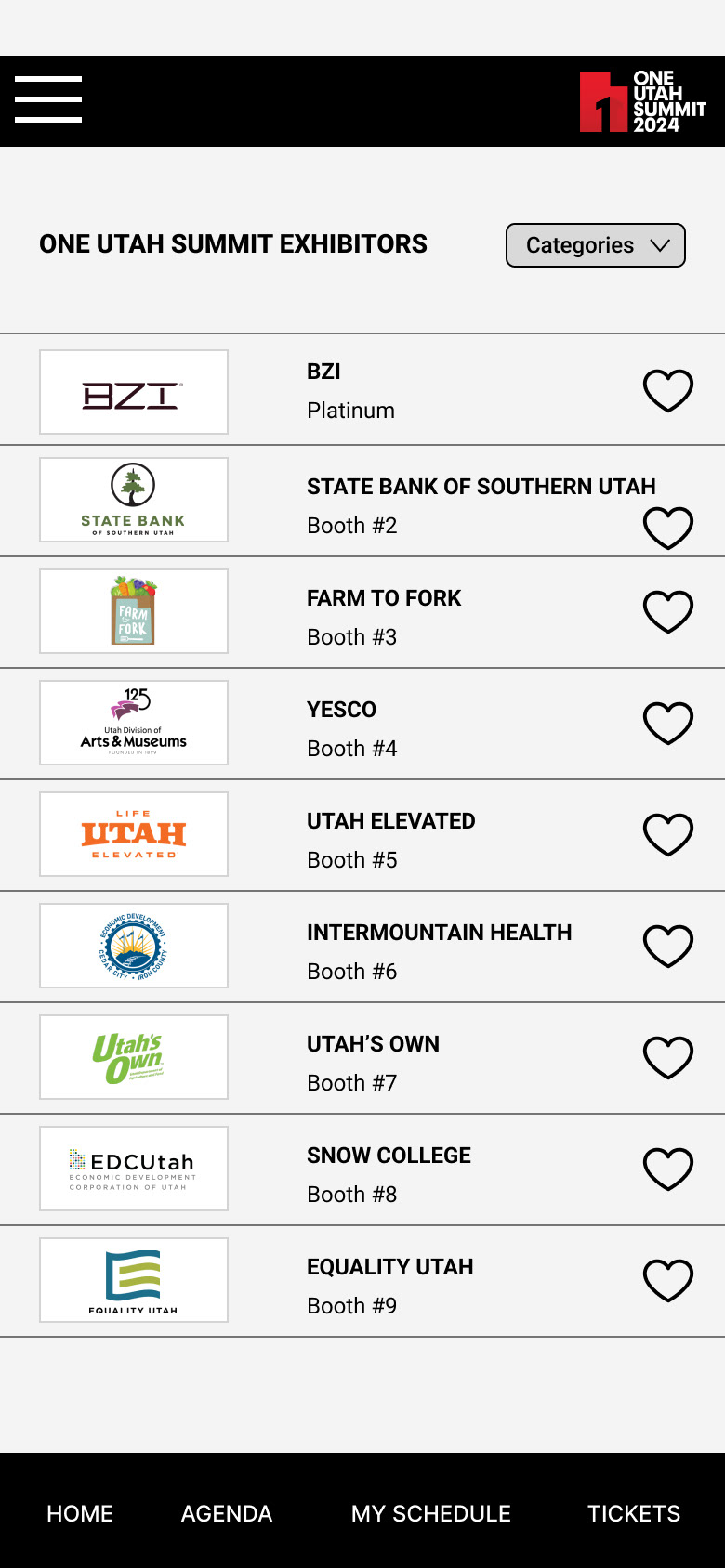Image resolution: width=725 pixels, height=1568 pixels.
Task: Switch to the Tickets tab
Action: click(x=634, y=1513)
